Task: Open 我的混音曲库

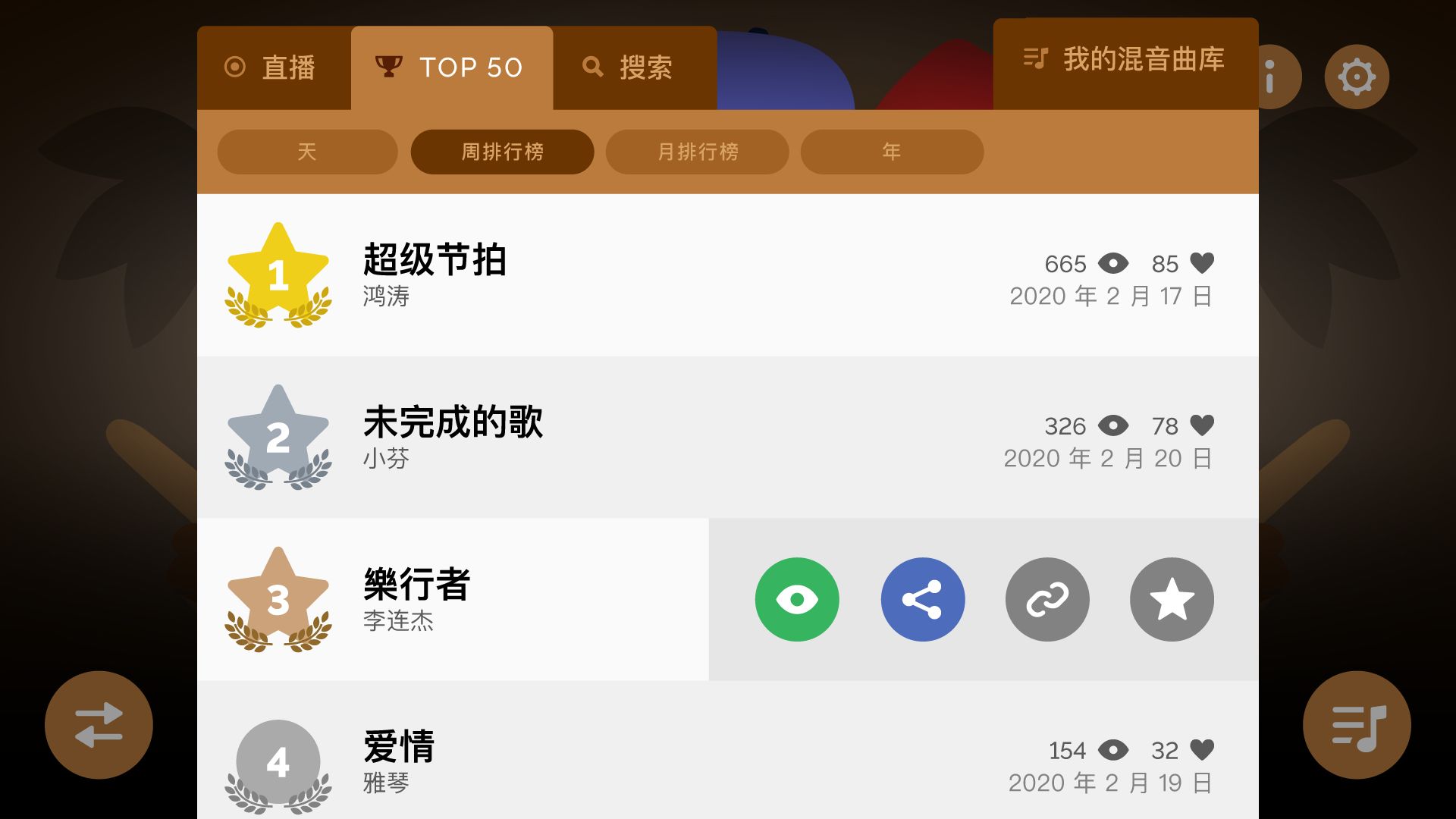Action: tap(1125, 61)
